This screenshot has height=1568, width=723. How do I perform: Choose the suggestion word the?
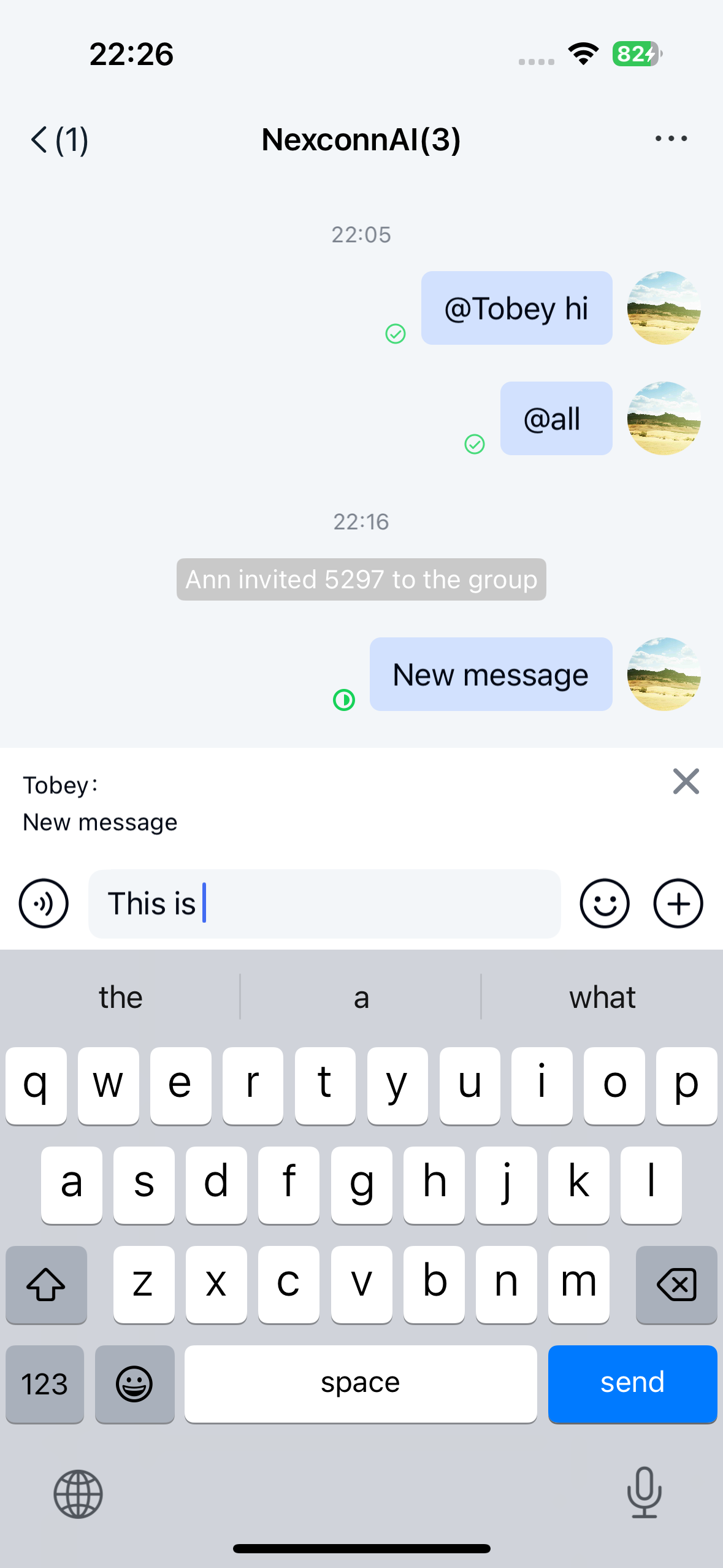[120, 997]
